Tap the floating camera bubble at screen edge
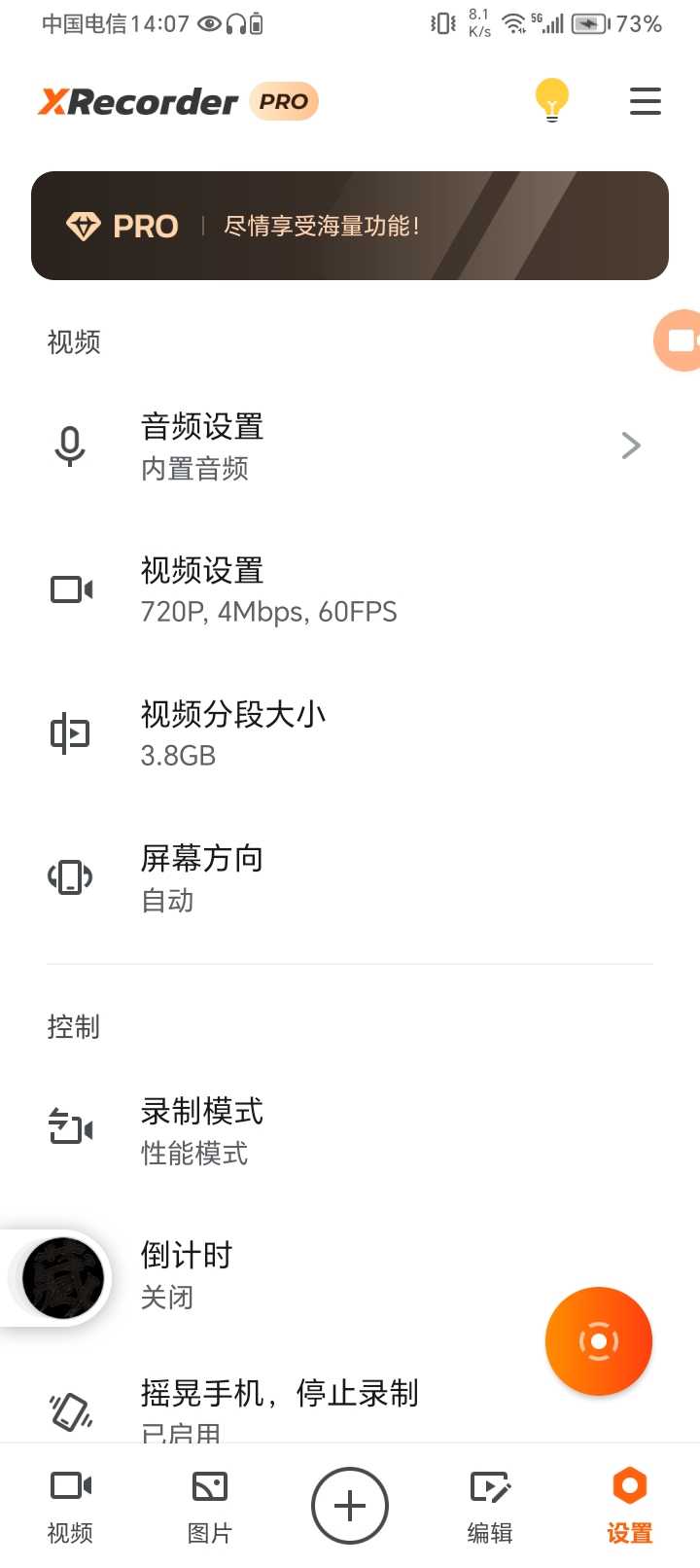Viewport: 700px width, 1568px height. point(680,340)
